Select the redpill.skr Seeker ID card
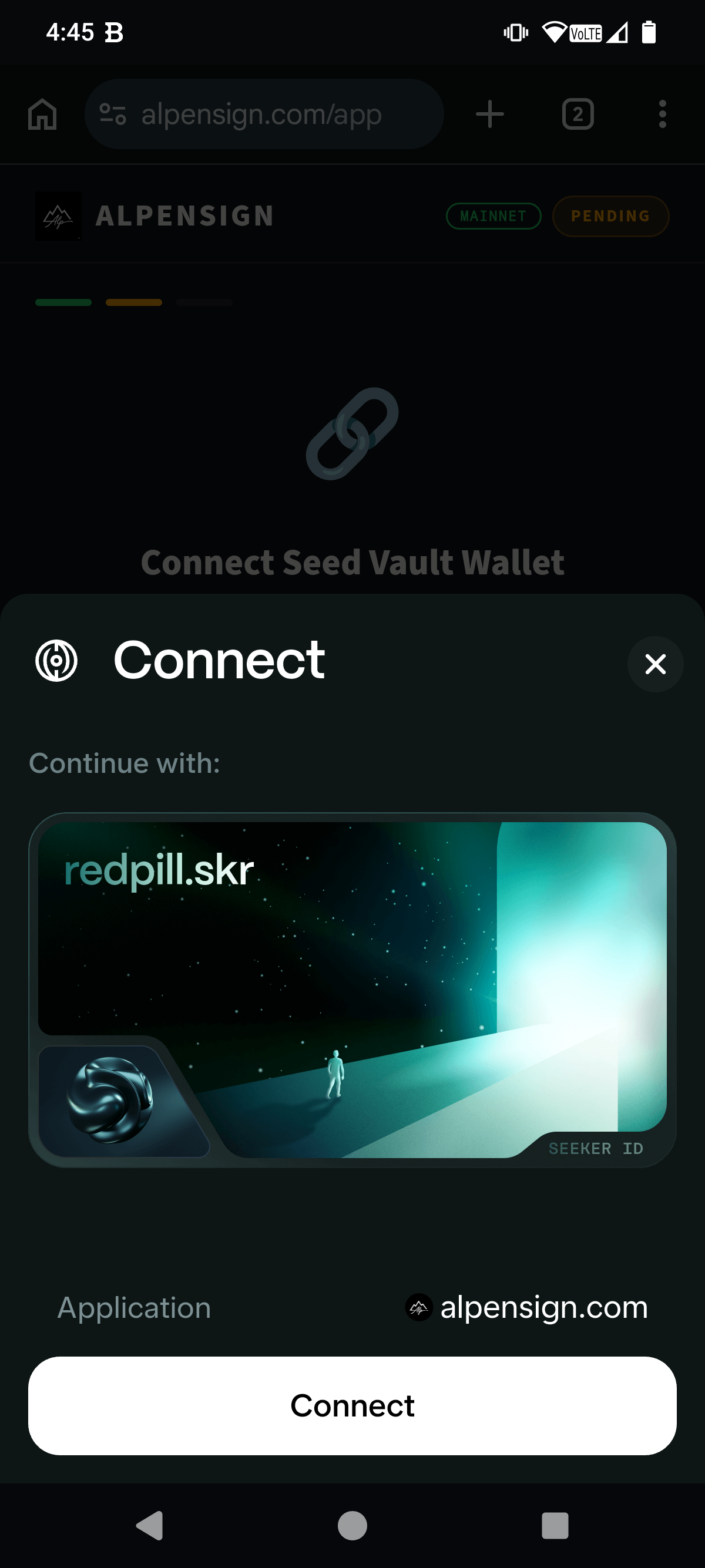This screenshot has height=1568, width=705. pyautogui.click(x=352, y=990)
